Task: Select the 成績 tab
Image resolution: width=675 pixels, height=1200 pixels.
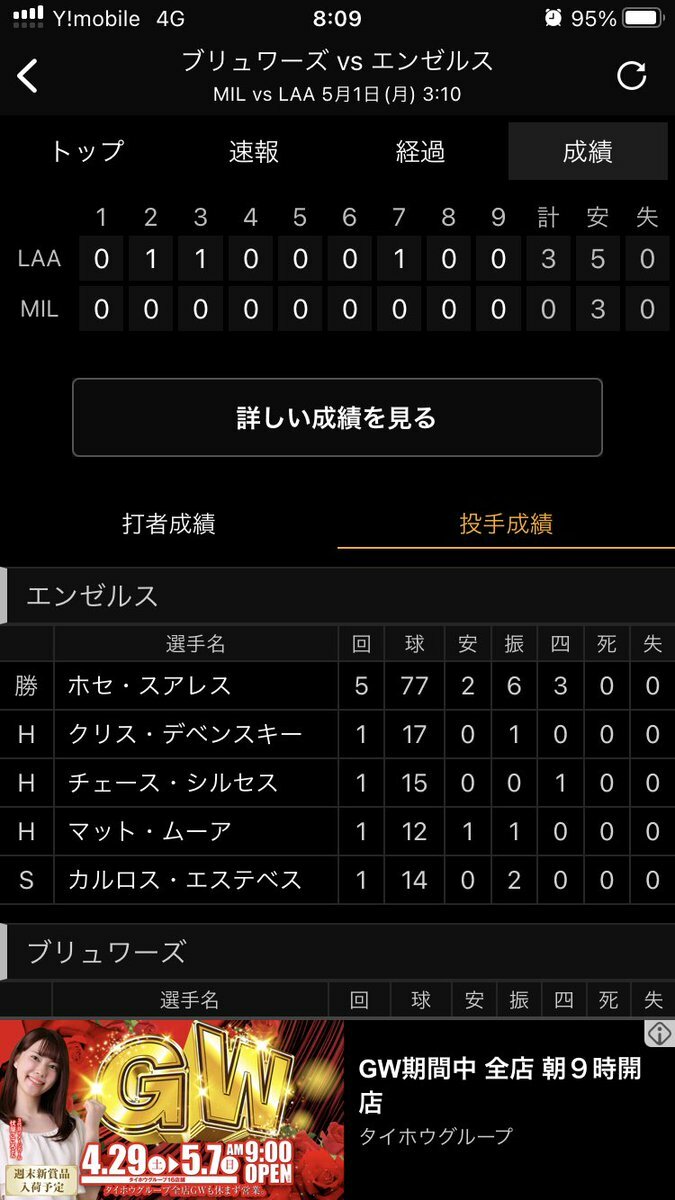Action: pos(587,152)
